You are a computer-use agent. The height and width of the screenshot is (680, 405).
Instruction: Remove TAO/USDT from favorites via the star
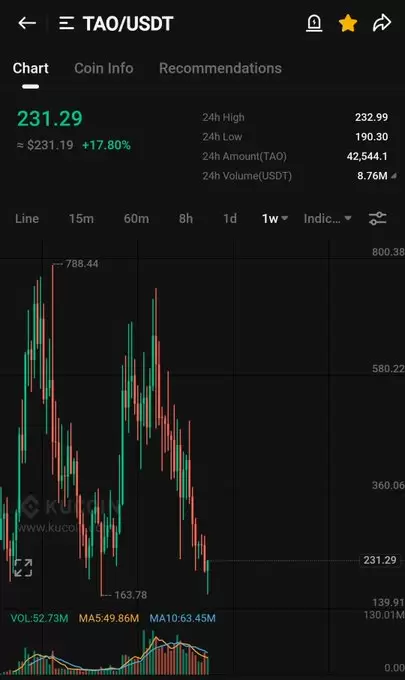pyautogui.click(x=348, y=23)
